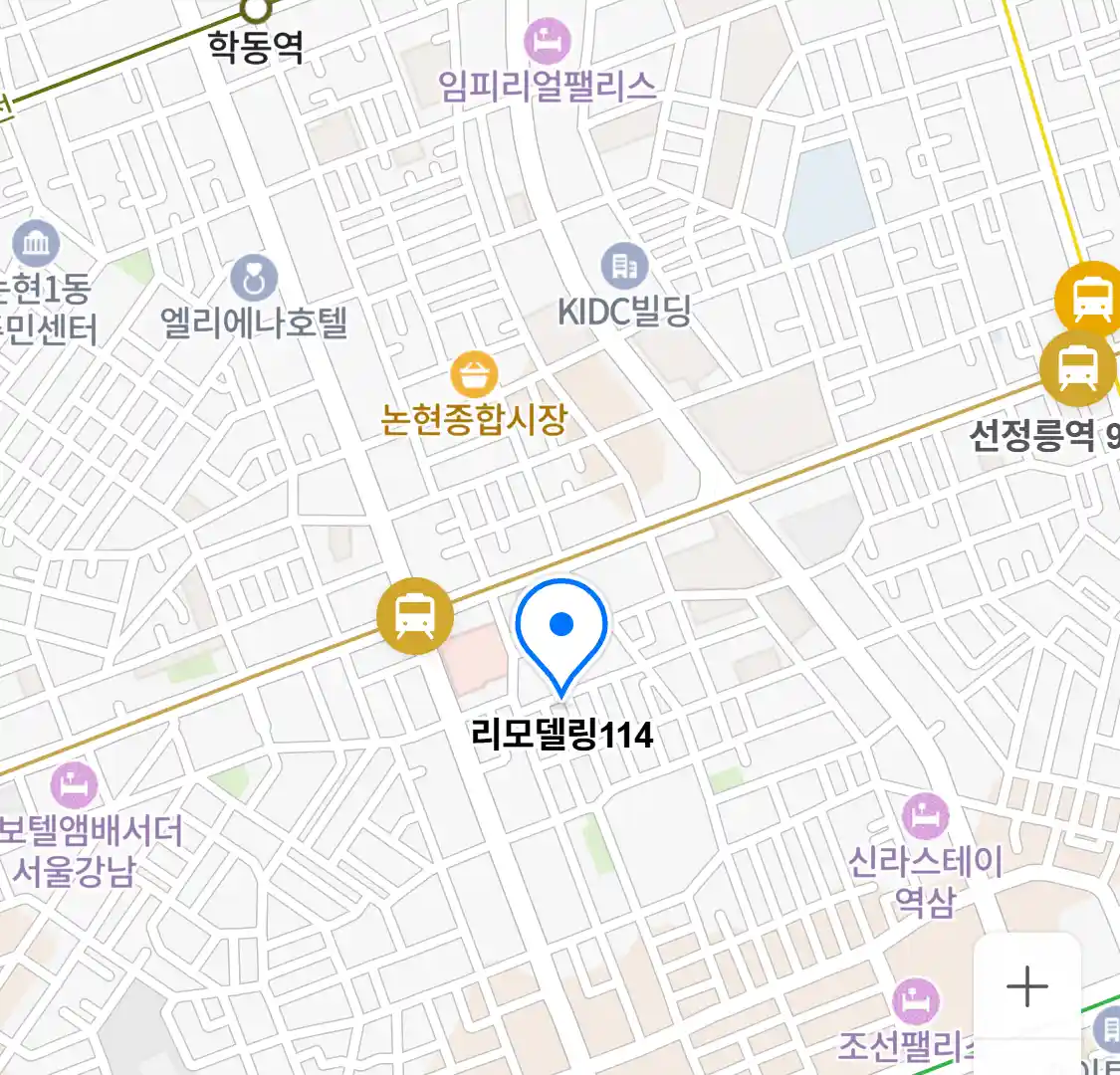Open the KIDC빌딩 building marker
The image size is (1120, 1075).
[x=624, y=267]
